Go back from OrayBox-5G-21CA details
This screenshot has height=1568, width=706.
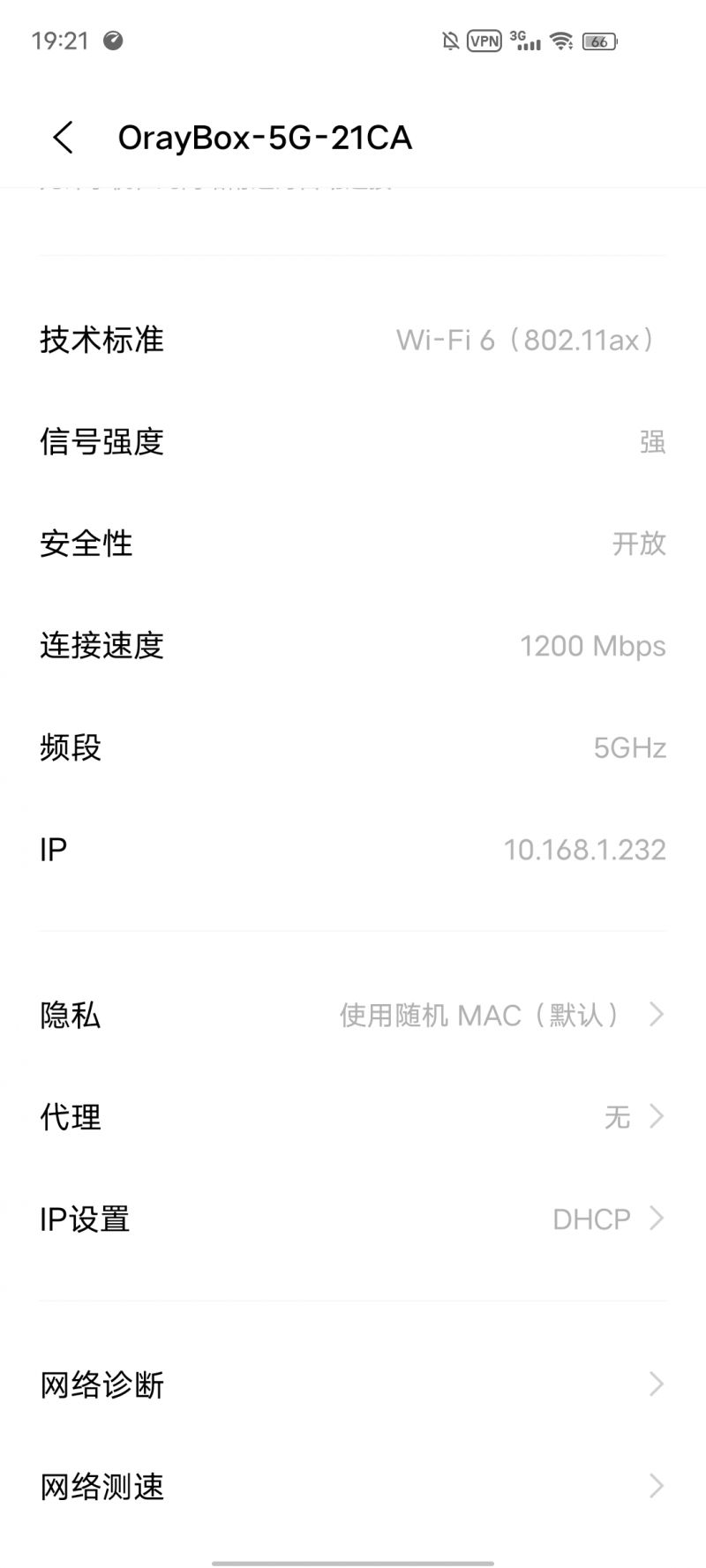click(x=63, y=138)
